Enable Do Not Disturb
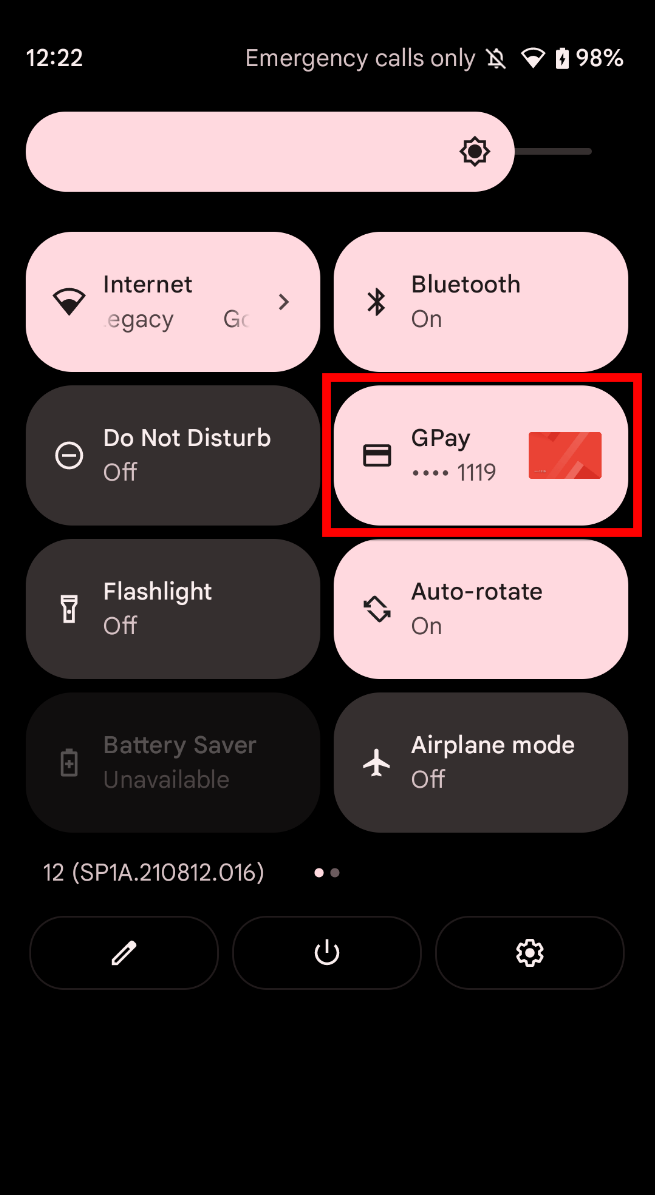This screenshot has width=655, height=1195. pos(172,455)
